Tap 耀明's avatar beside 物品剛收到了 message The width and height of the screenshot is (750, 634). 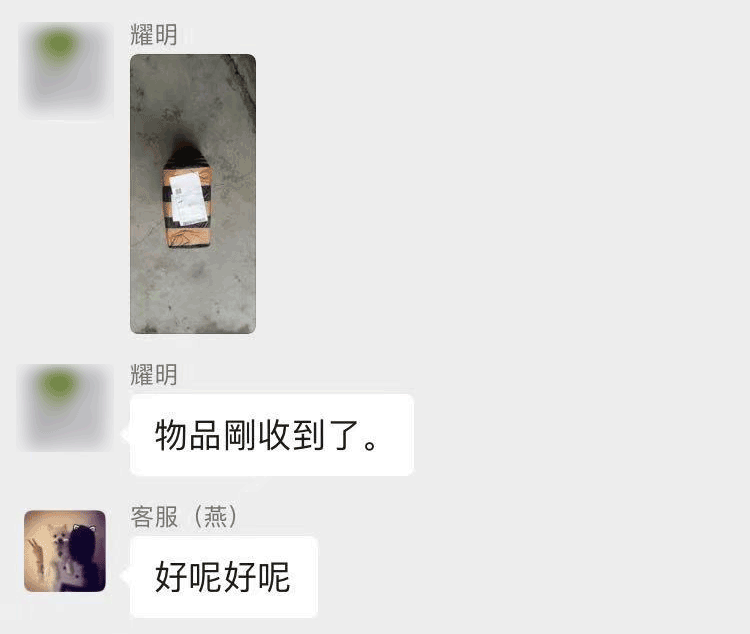click(65, 407)
